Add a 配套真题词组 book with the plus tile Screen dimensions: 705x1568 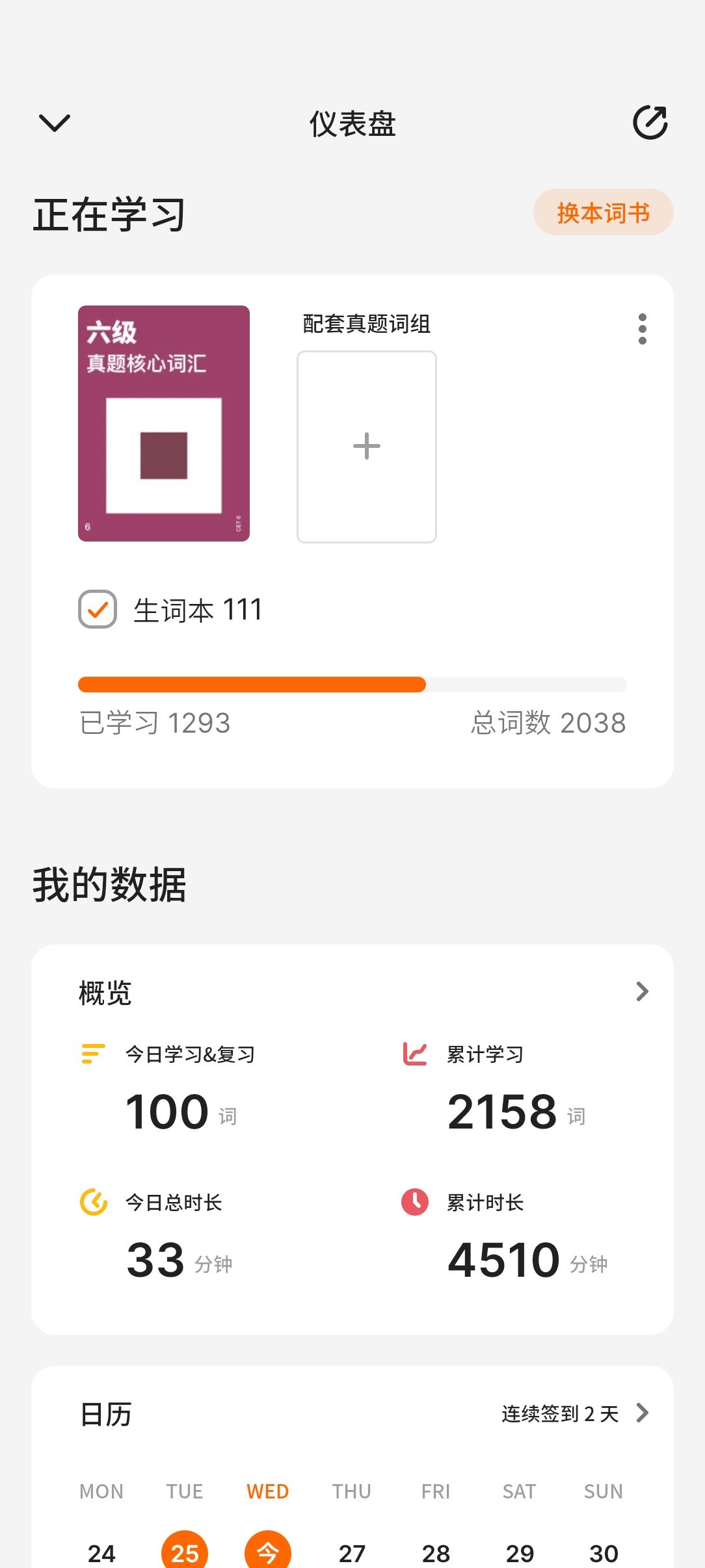click(367, 447)
